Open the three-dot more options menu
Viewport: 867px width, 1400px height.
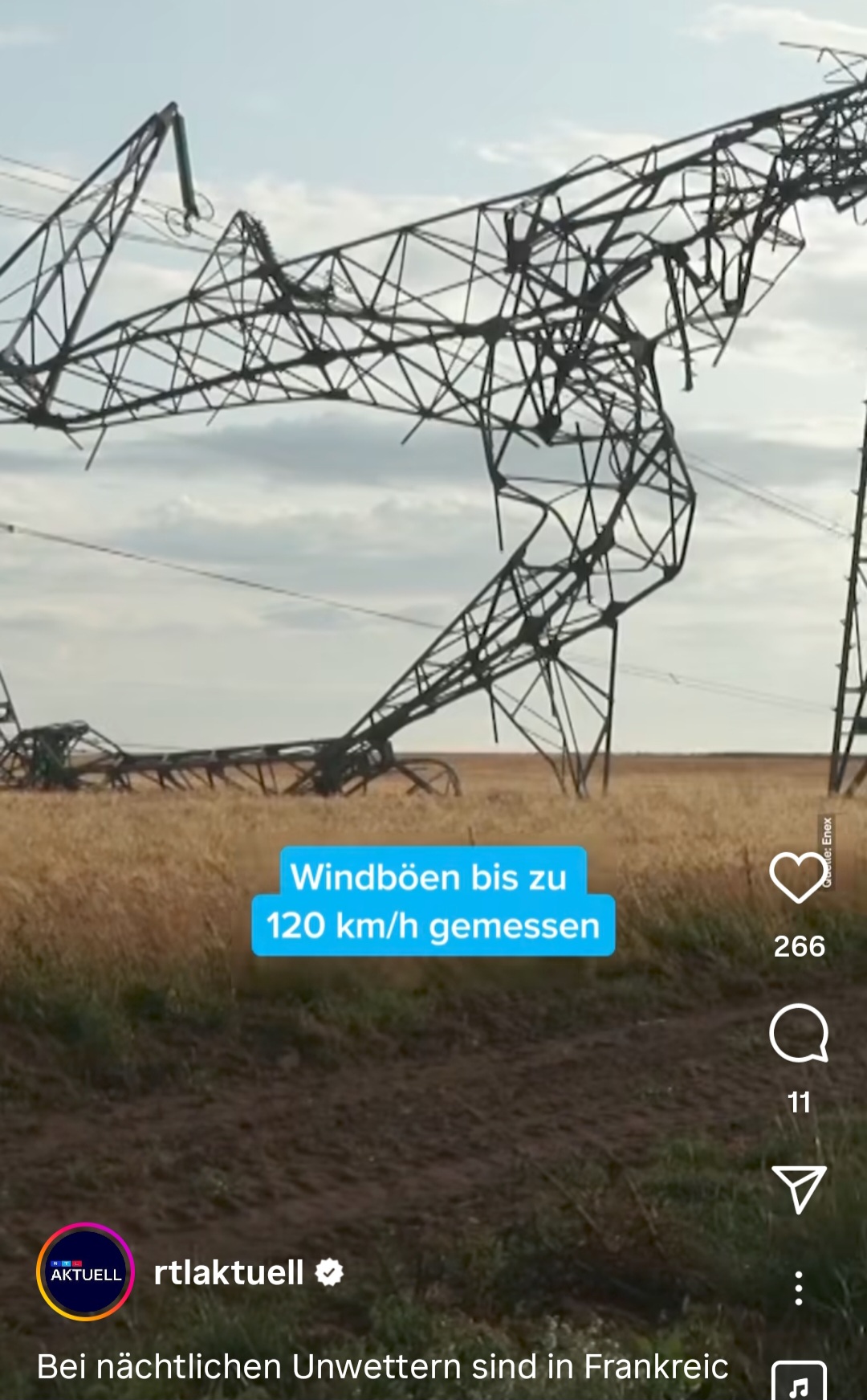pos(798,1288)
